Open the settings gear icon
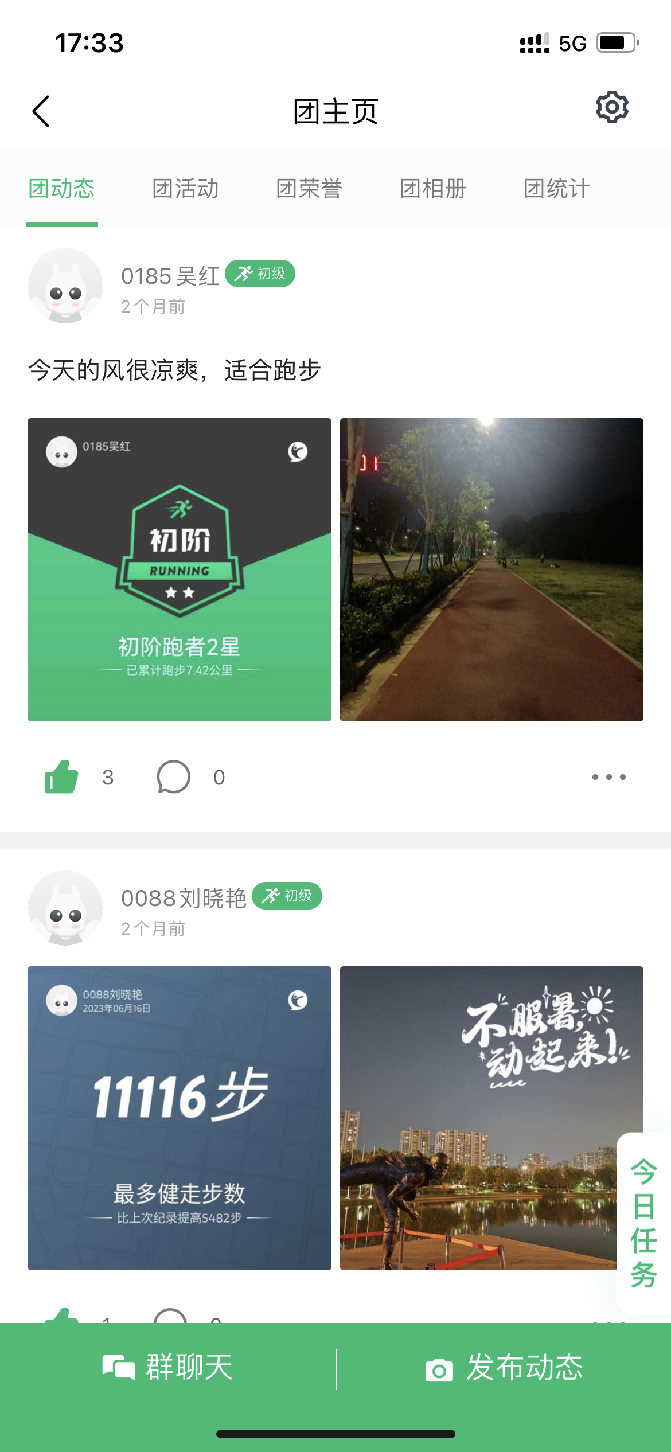The image size is (671, 1452). [611, 108]
